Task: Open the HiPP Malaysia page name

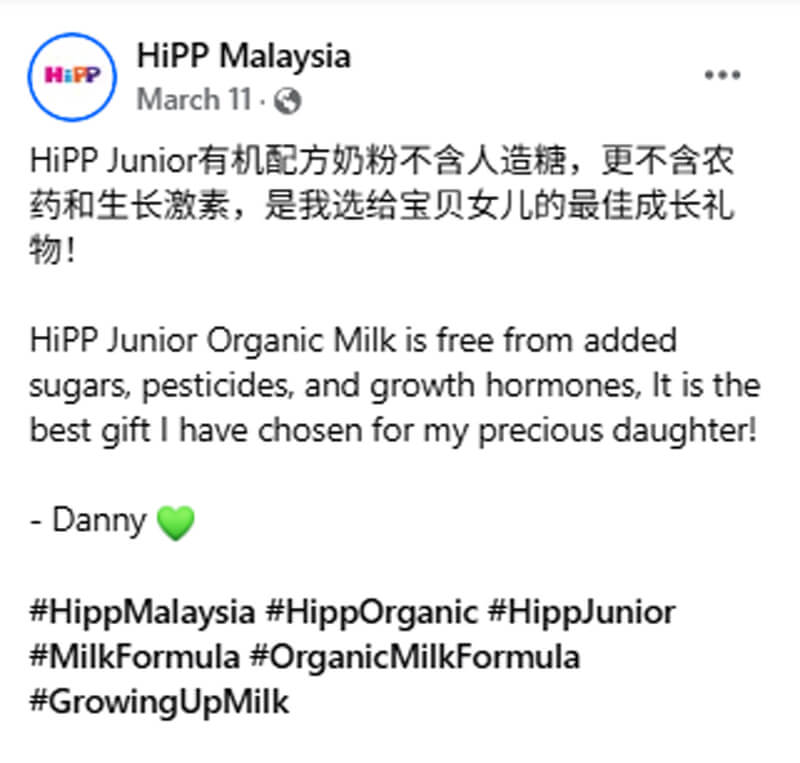Action: [x=243, y=55]
